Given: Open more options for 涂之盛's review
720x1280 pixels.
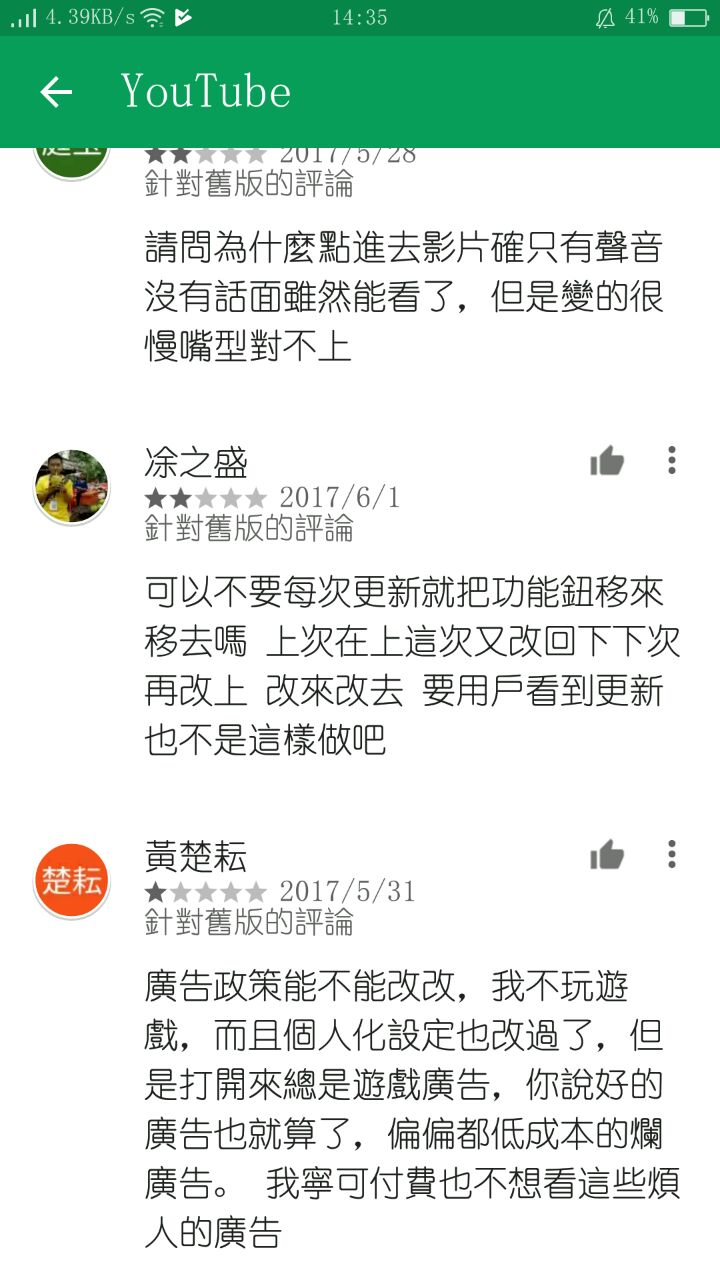Looking at the screenshot, I should point(672,461).
